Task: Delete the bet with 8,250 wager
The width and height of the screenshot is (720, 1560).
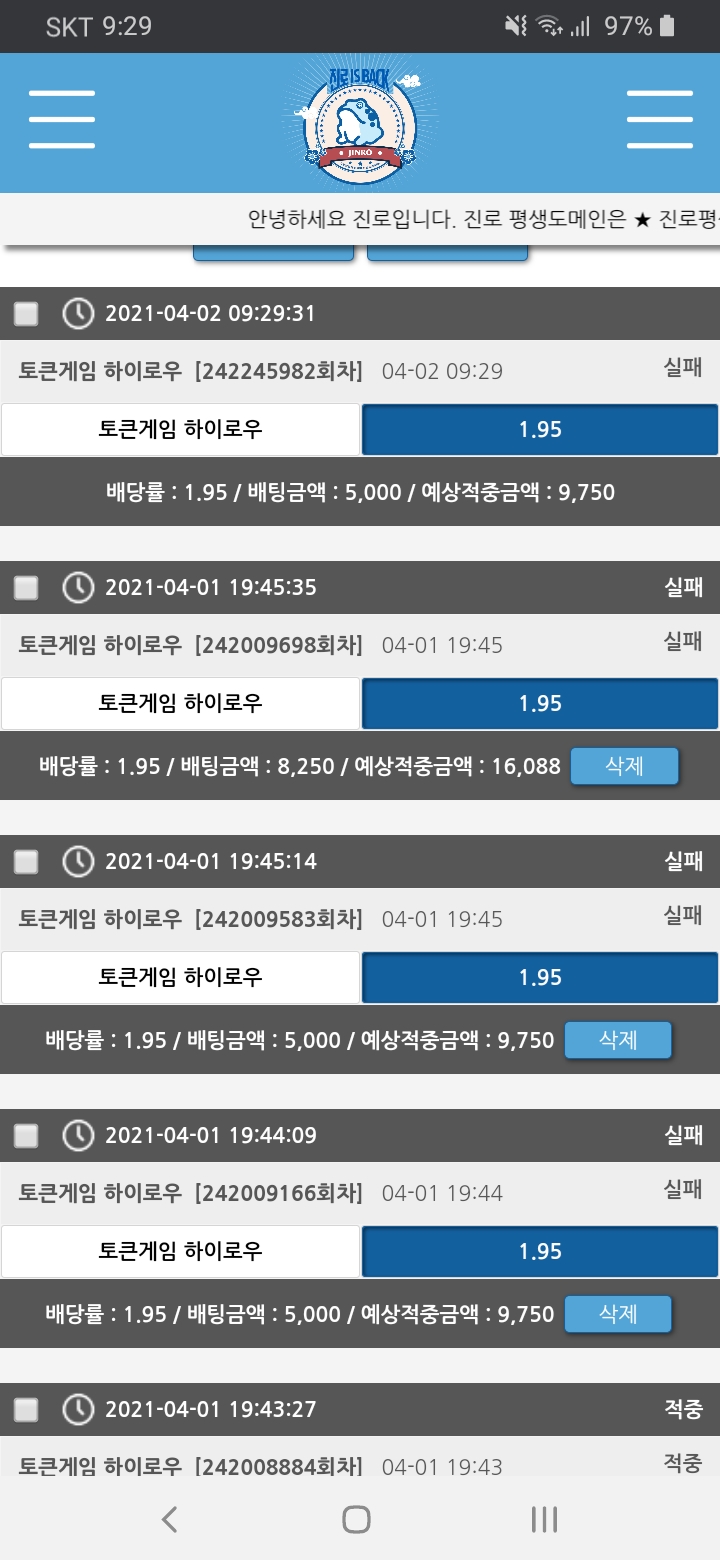Action: (624, 767)
